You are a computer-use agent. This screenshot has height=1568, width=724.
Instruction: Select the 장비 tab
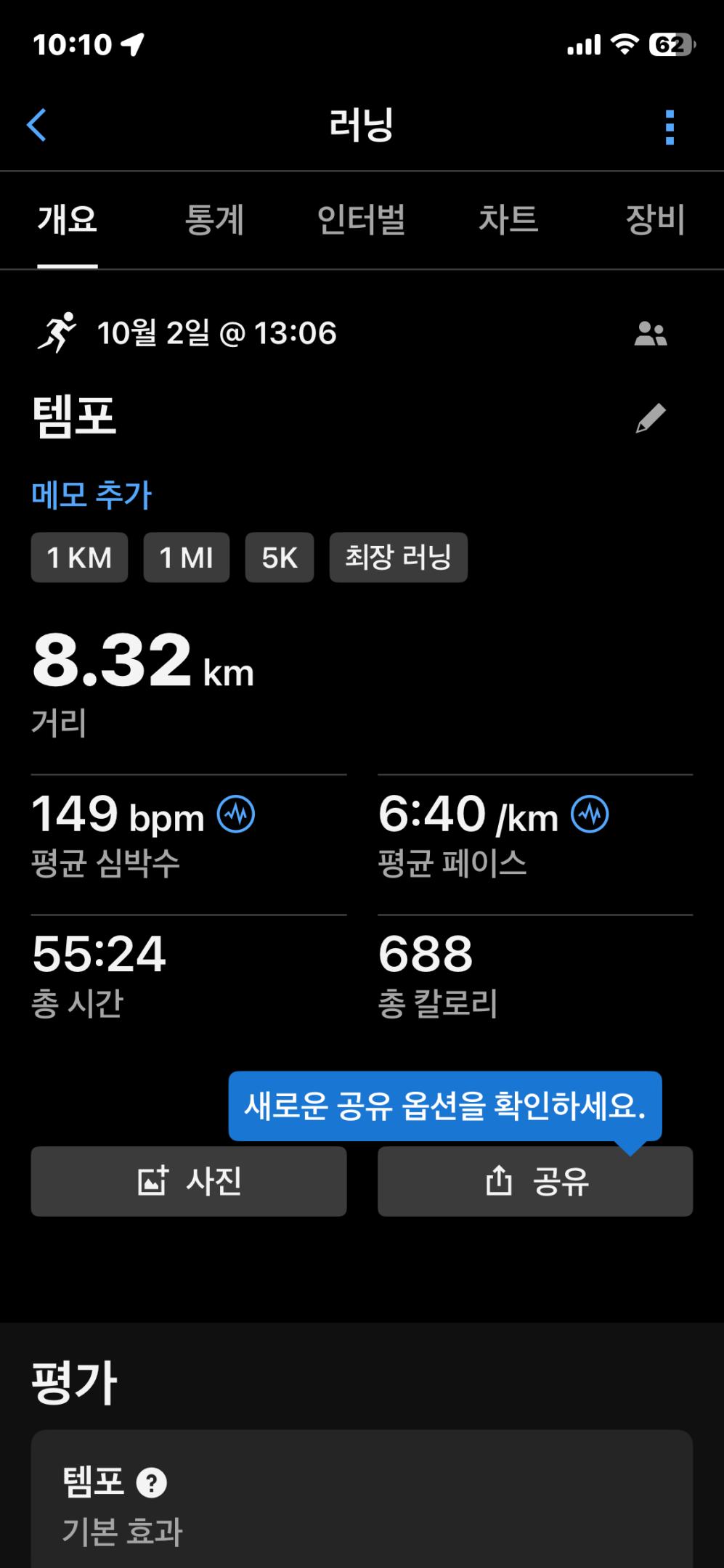coord(655,219)
